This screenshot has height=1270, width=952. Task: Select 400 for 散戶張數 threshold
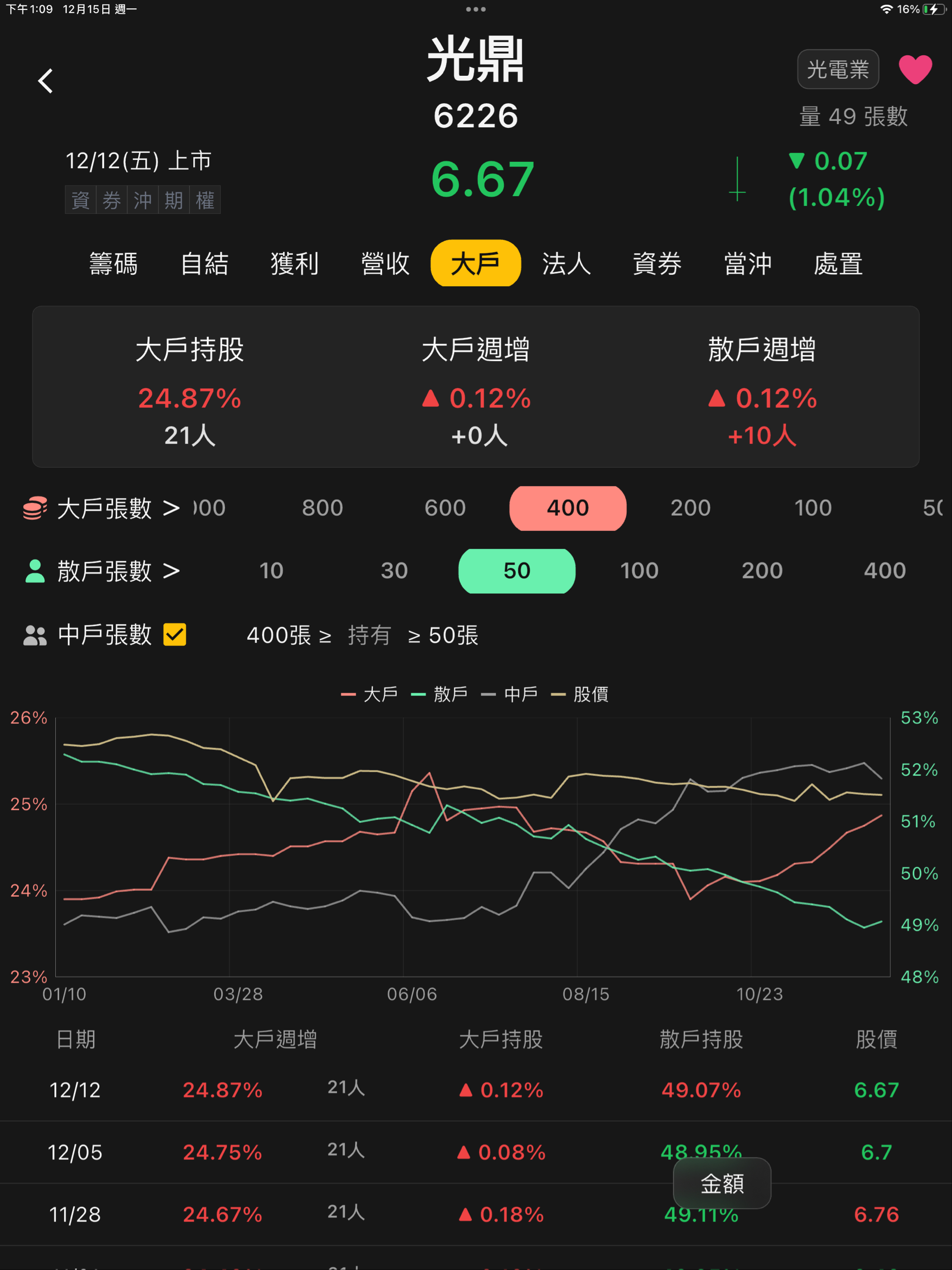(x=884, y=571)
